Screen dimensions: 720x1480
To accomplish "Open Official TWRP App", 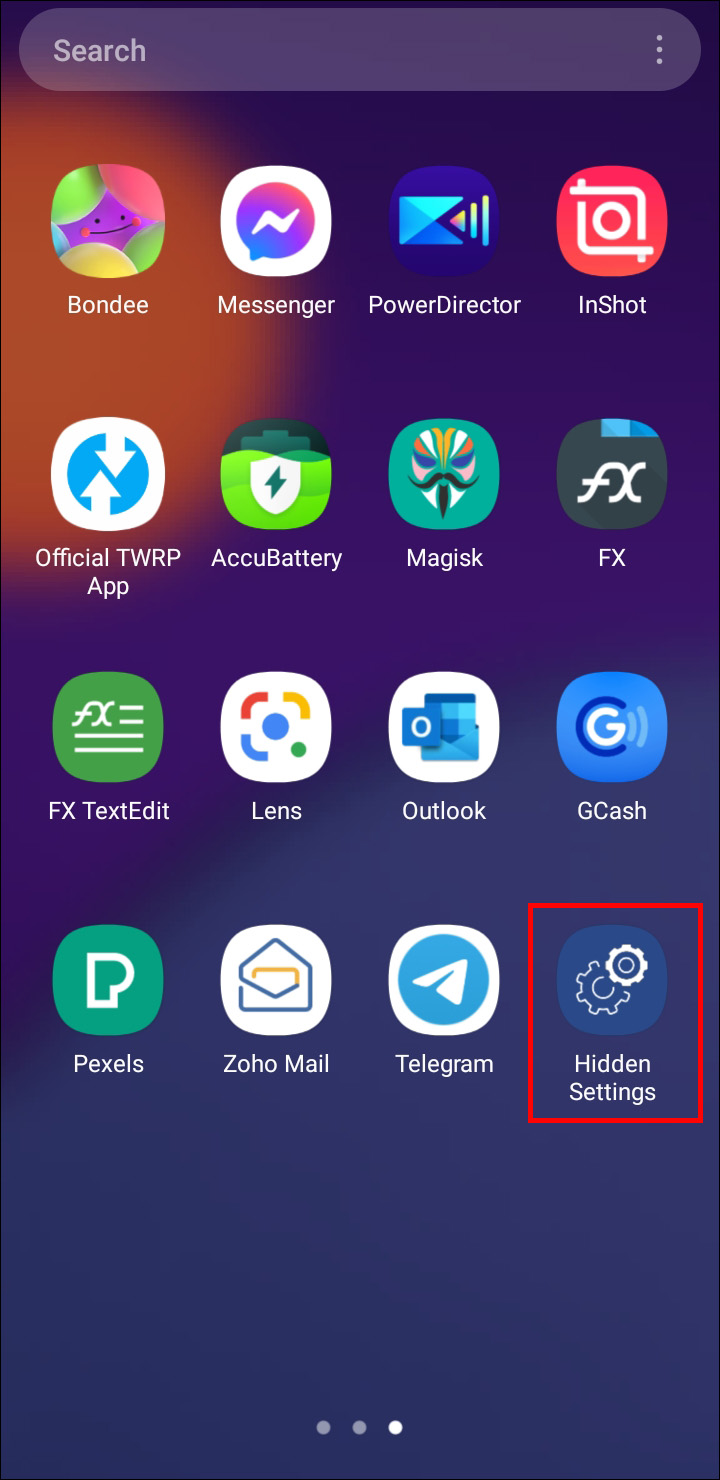I will click(x=108, y=474).
